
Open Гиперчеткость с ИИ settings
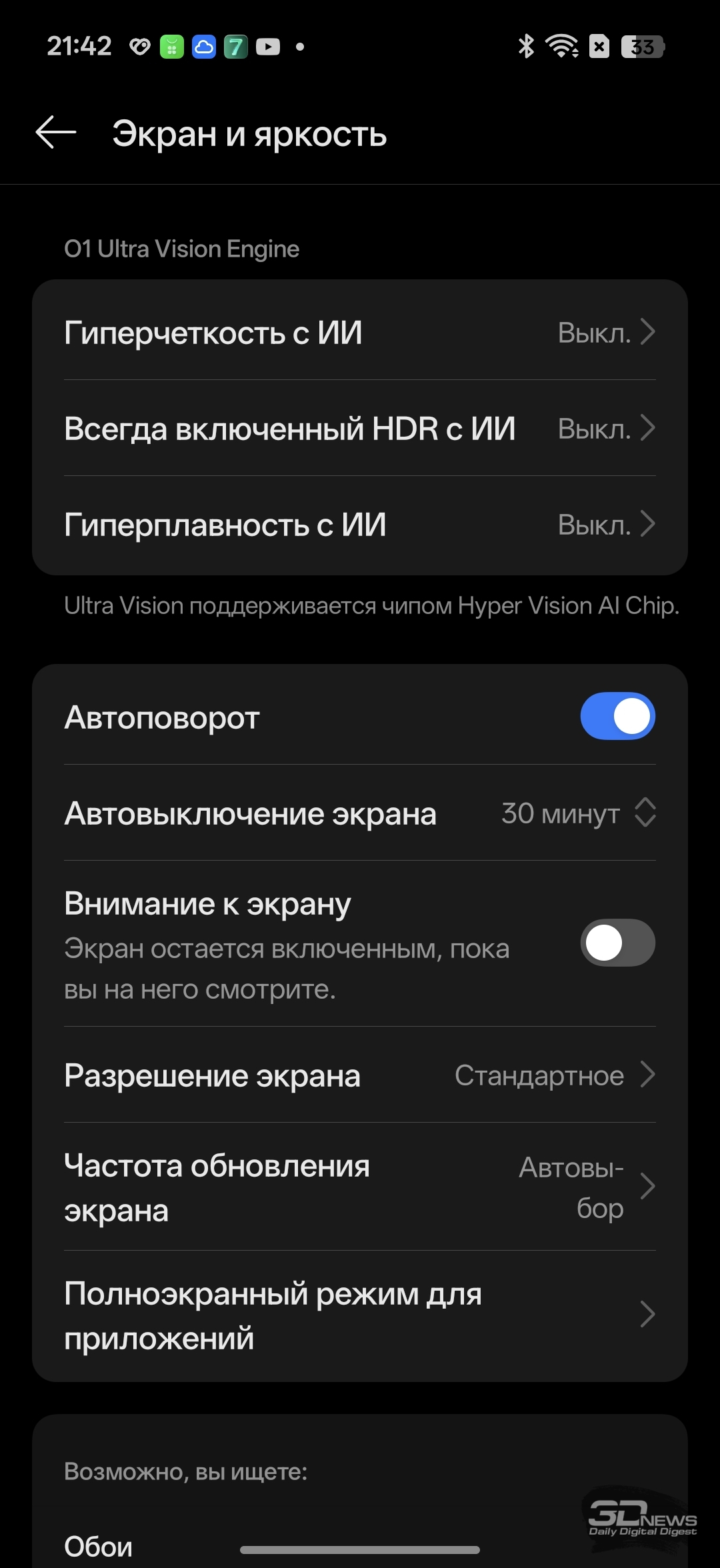tap(360, 332)
